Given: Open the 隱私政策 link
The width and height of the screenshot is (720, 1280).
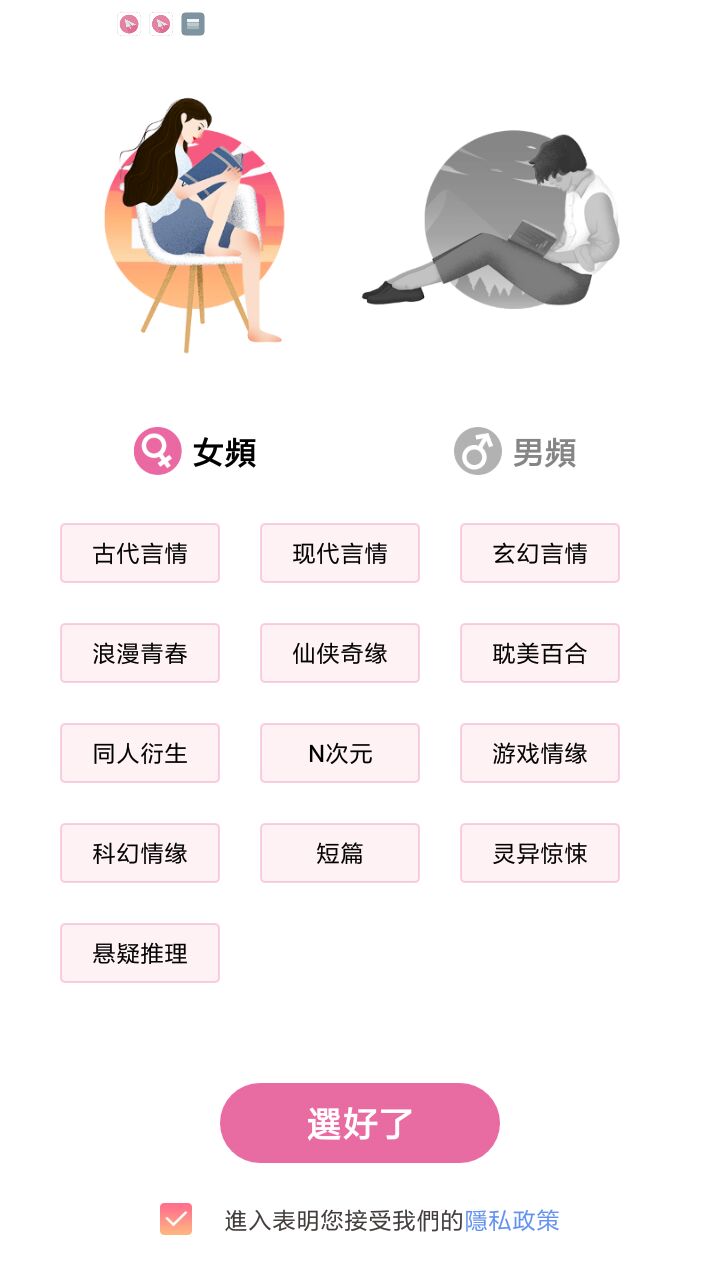Looking at the screenshot, I should 512,1221.
